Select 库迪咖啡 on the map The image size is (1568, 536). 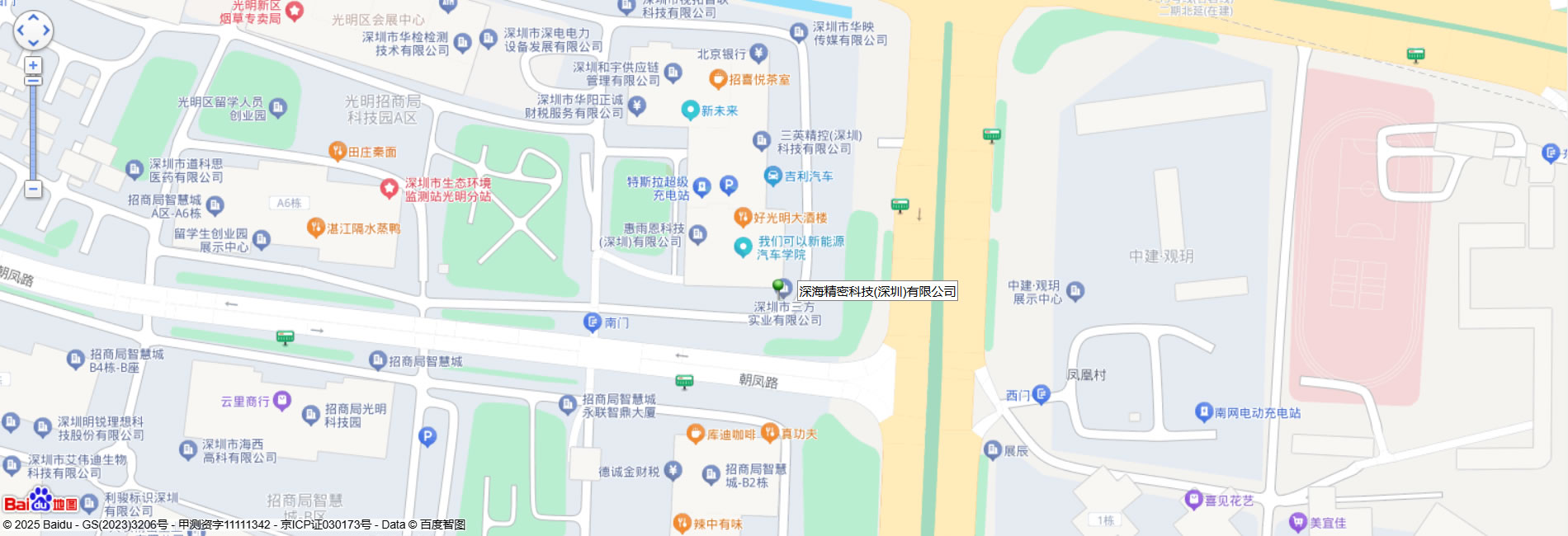point(696,434)
